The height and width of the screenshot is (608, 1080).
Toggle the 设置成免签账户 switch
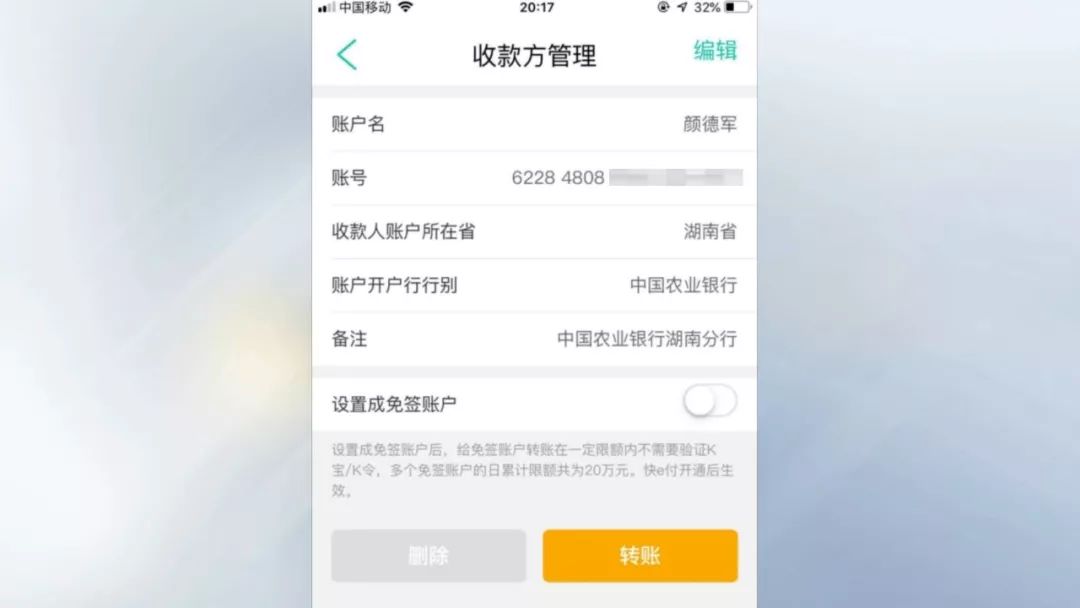pos(710,402)
